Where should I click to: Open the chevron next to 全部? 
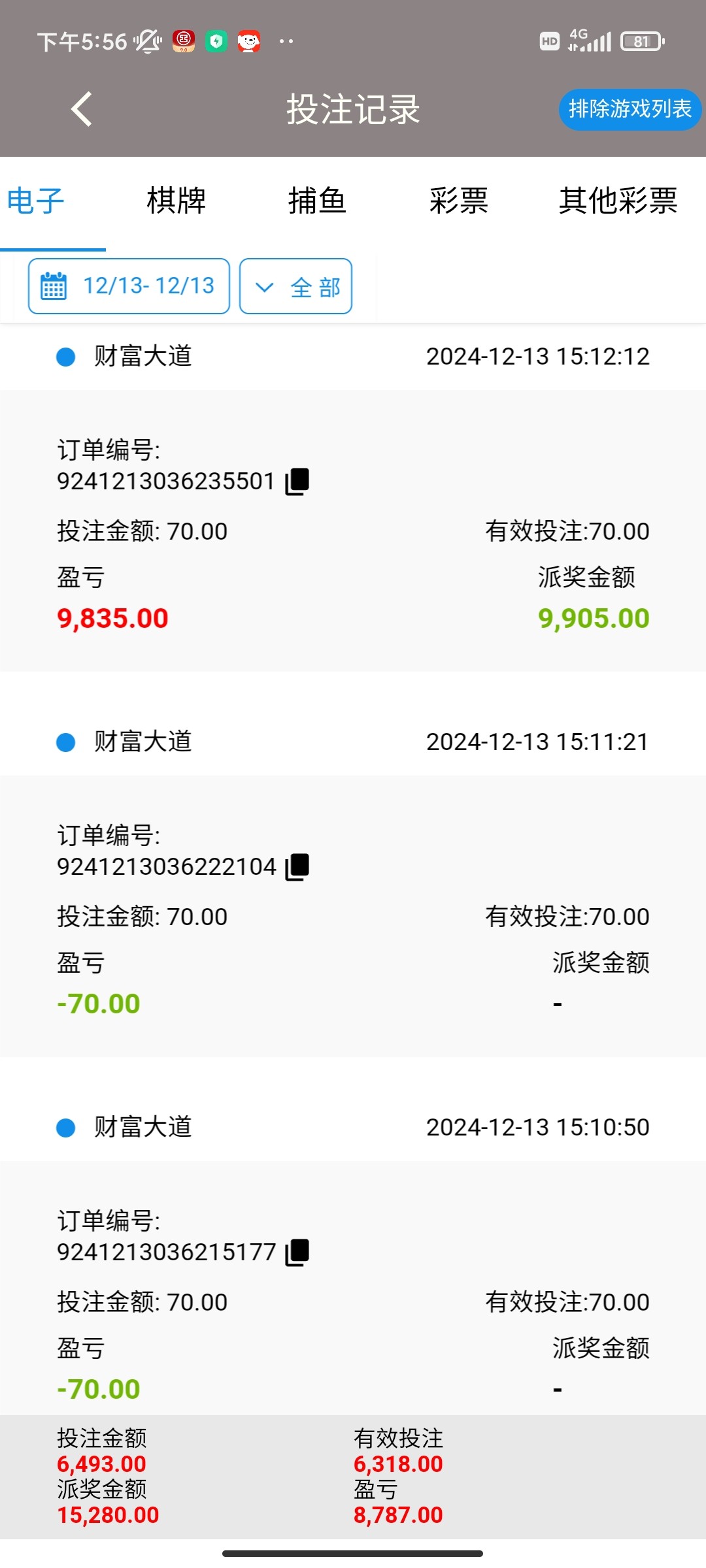point(264,286)
